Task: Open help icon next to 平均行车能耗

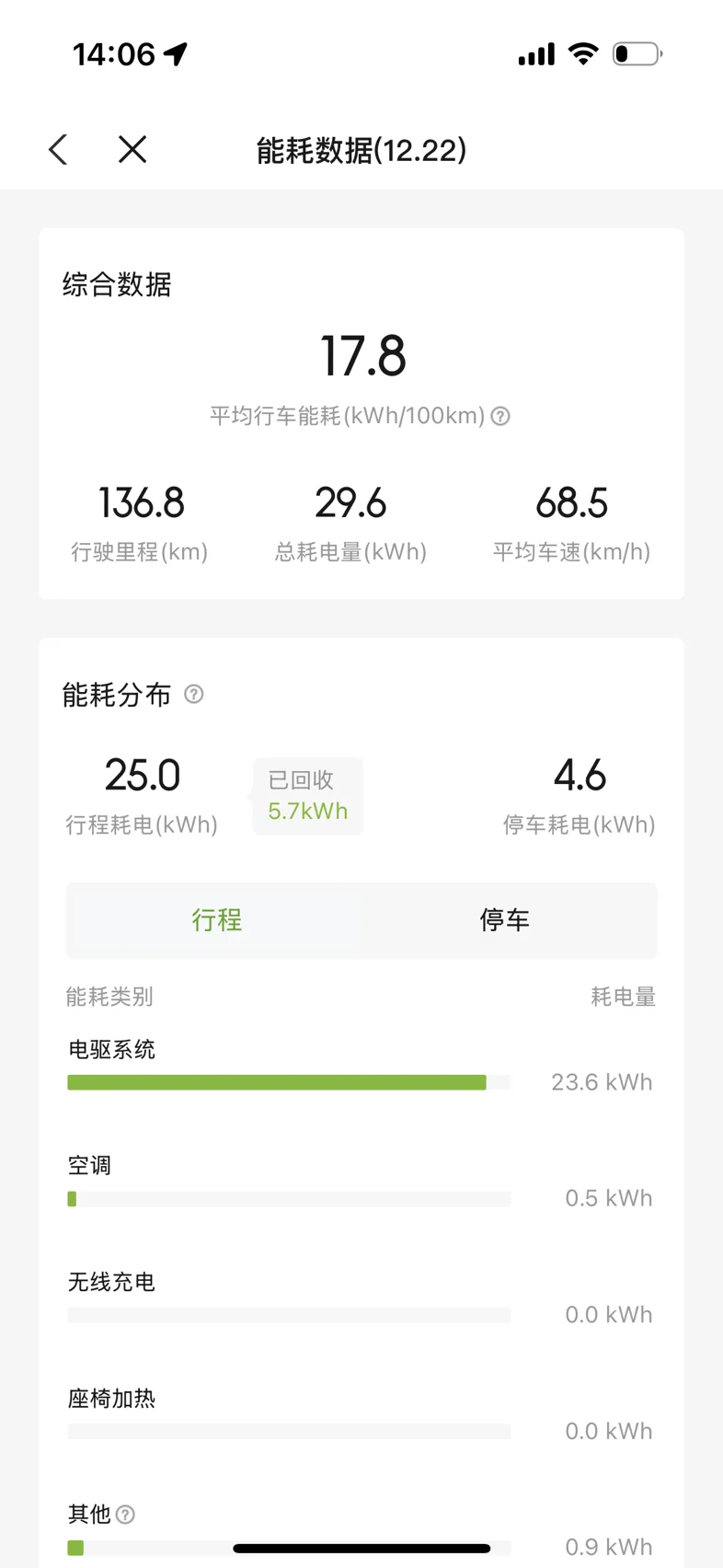Action: point(500,416)
